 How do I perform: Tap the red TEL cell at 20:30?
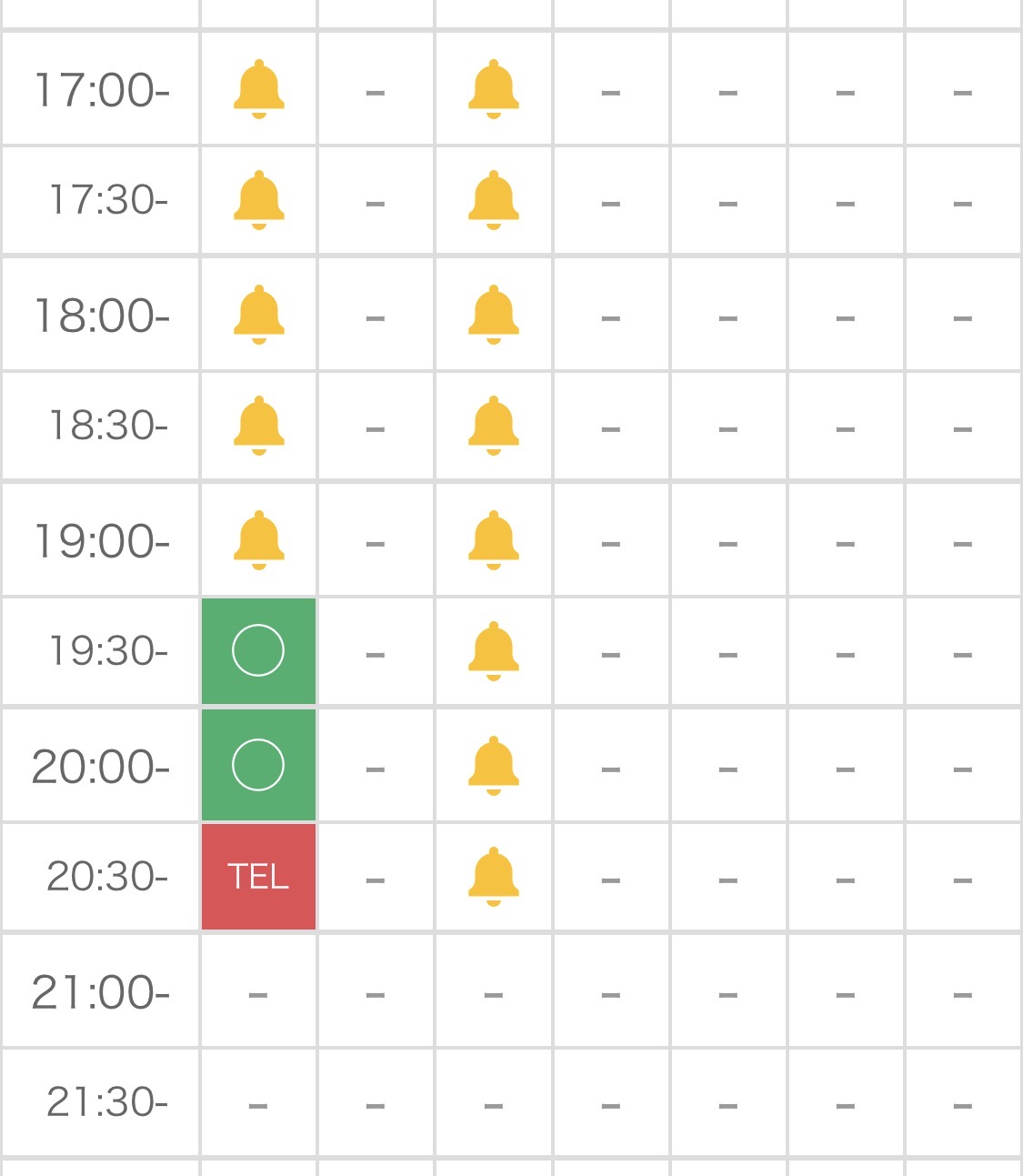click(258, 877)
